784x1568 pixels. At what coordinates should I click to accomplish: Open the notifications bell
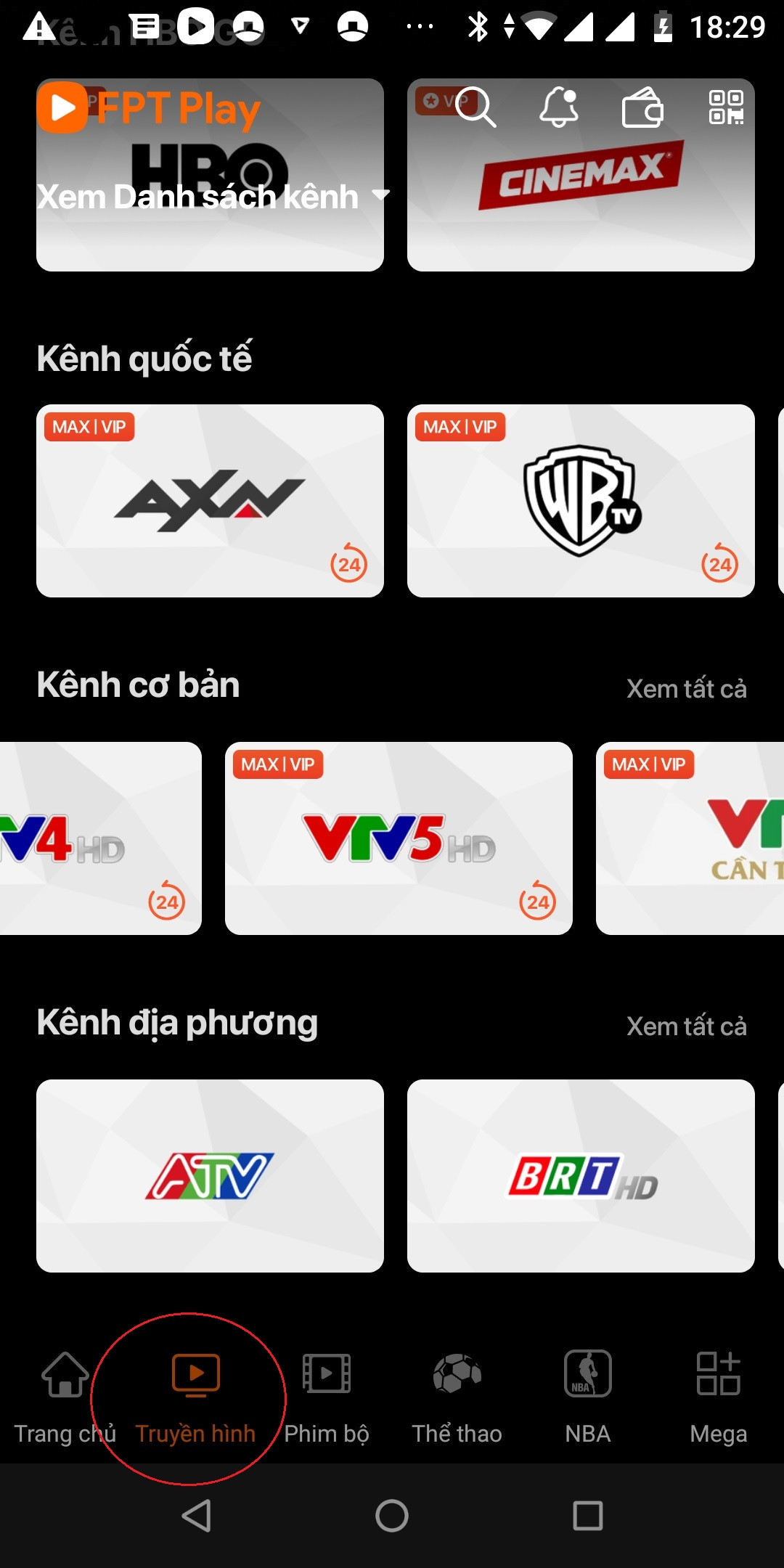(x=559, y=107)
